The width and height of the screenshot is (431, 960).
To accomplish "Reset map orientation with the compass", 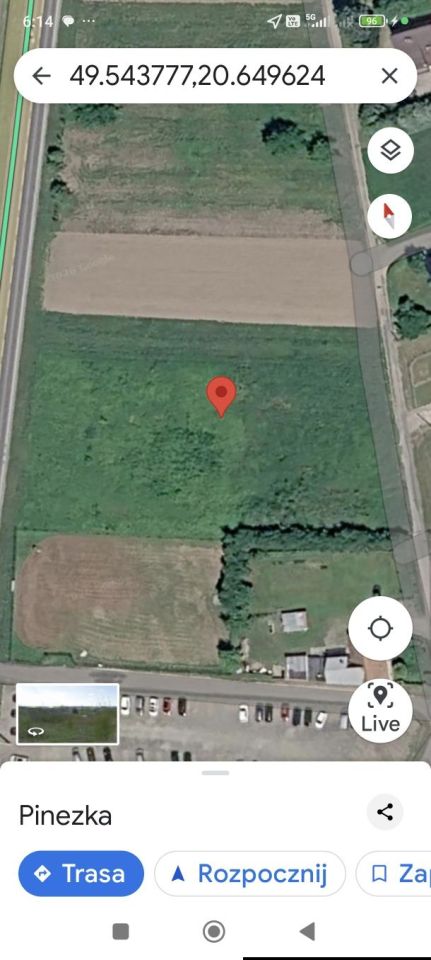I will [x=391, y=216].
